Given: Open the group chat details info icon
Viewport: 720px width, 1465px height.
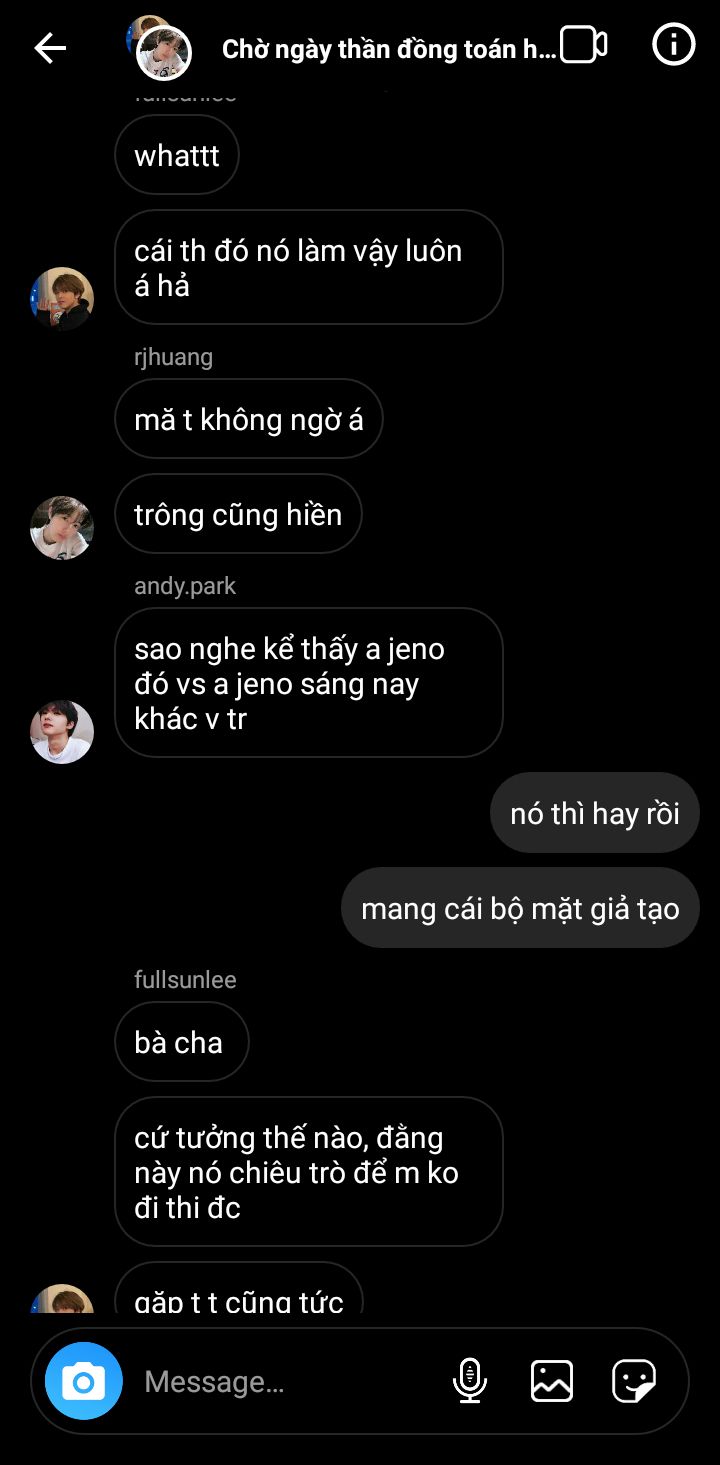Looking at the screenshot, I should click(x=673, y=45).
